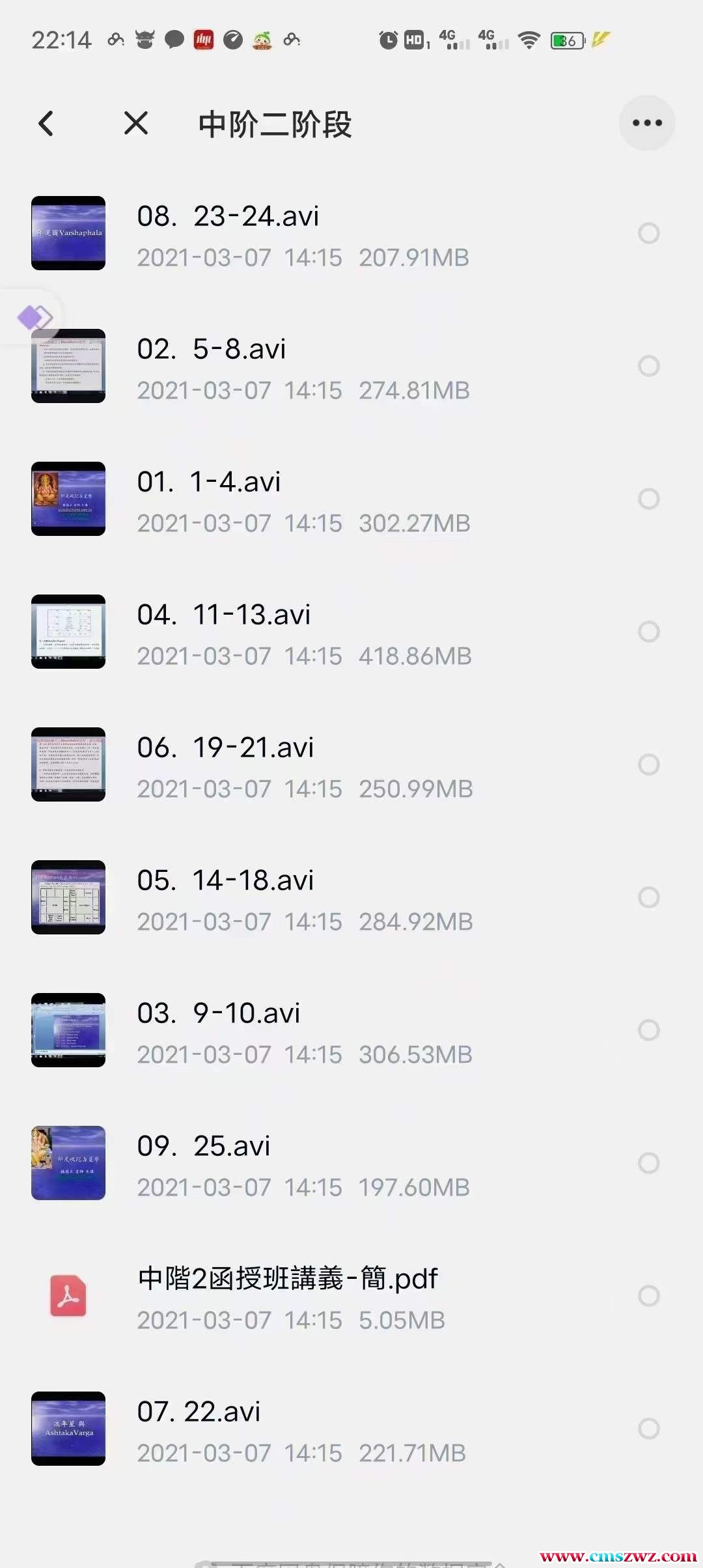Image resolution: width=703 pixels, height=1568 pixels.
Task: Open the three-dot overflow menu
Action: [x=647, y=123]
